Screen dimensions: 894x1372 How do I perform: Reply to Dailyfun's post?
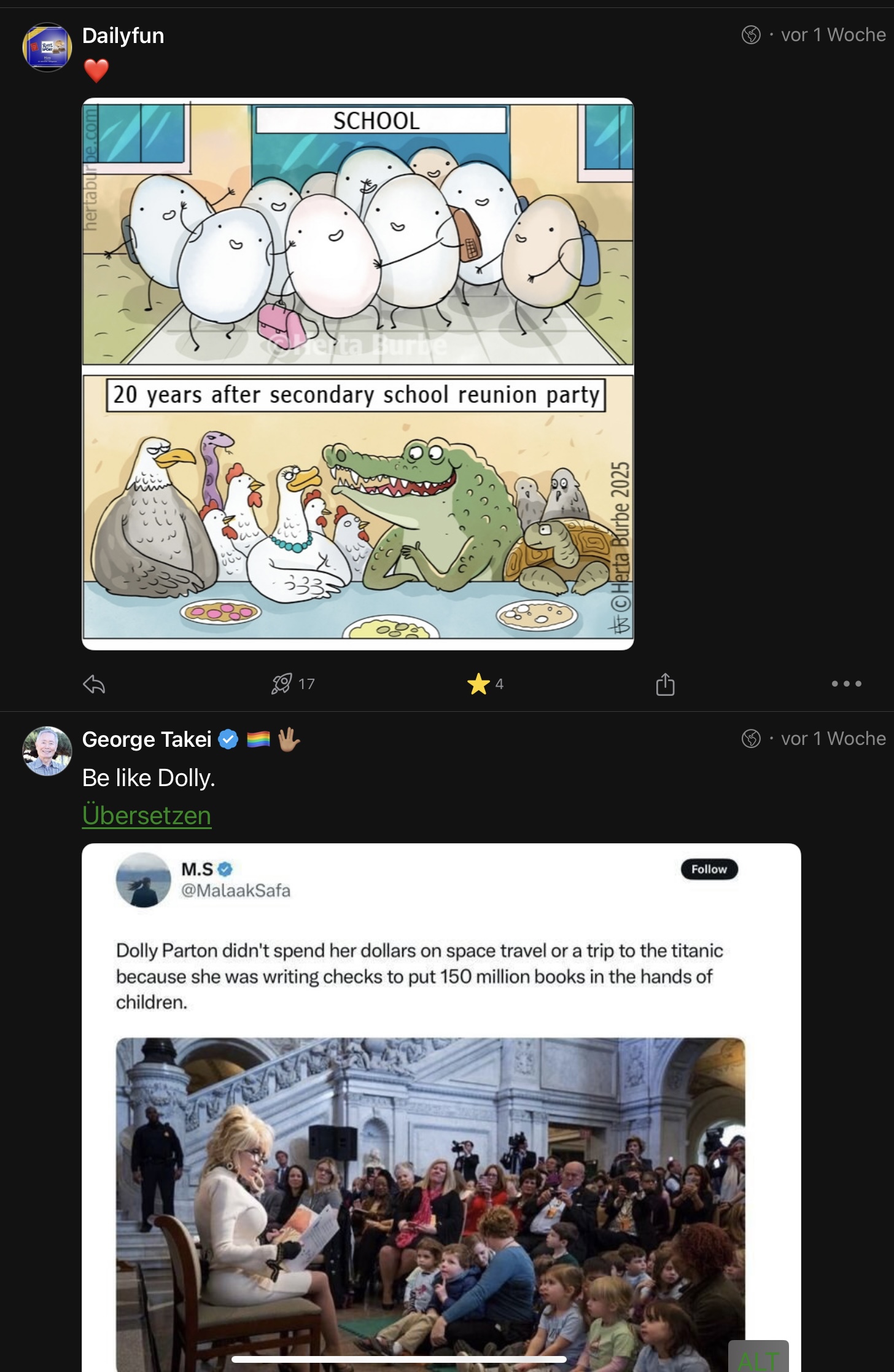click(x=94, y=684)
